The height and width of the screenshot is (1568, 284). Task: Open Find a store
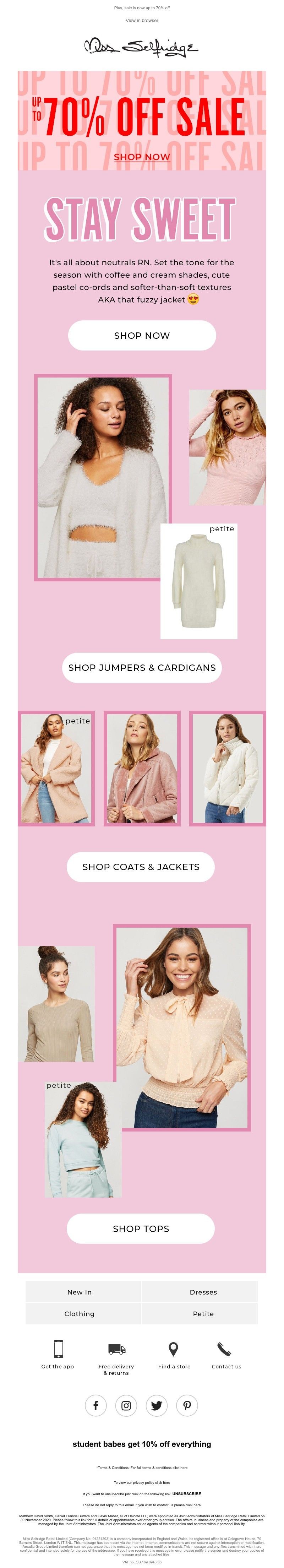[174, 1355]
